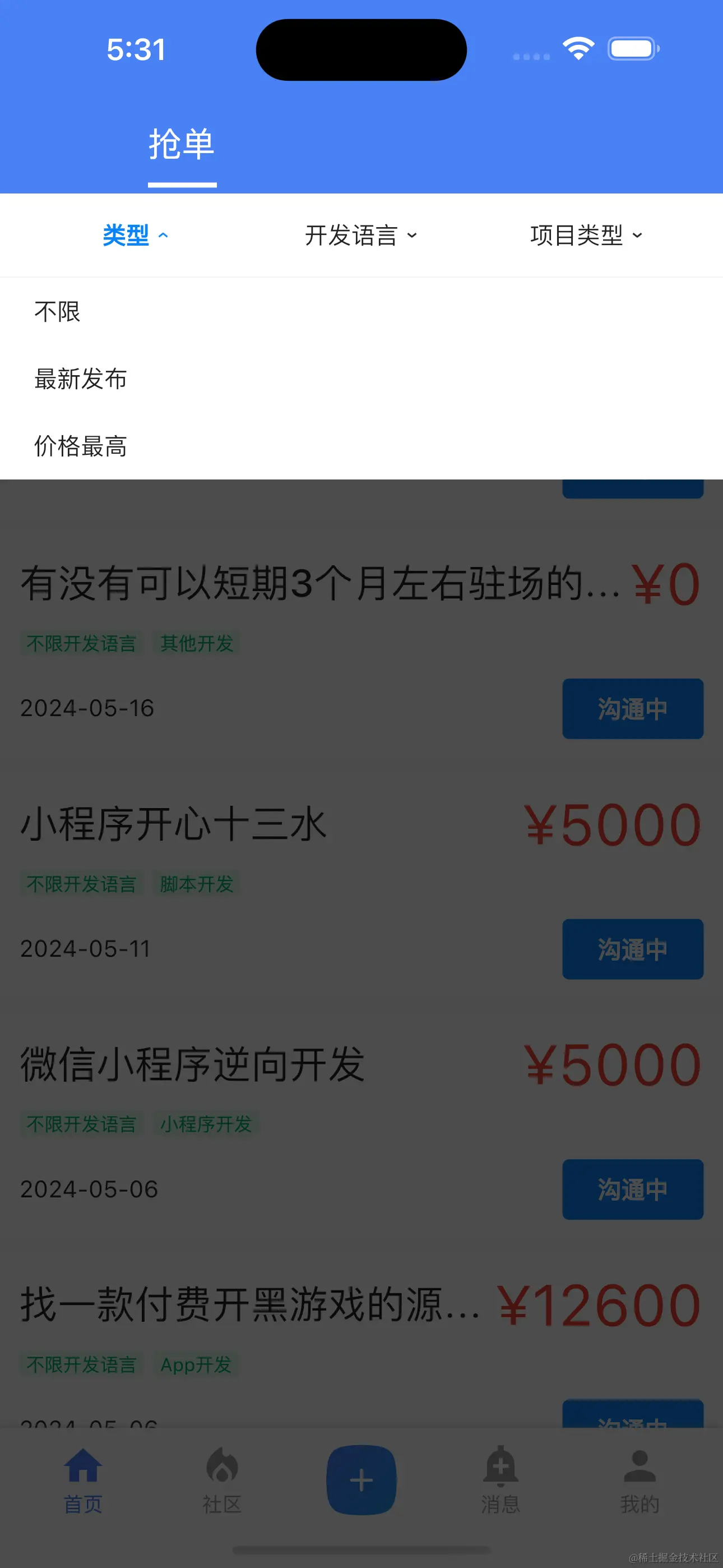Select 价格最高 sort option
The height and width of the screenshot is (1568, 723).
coord(80,446)
